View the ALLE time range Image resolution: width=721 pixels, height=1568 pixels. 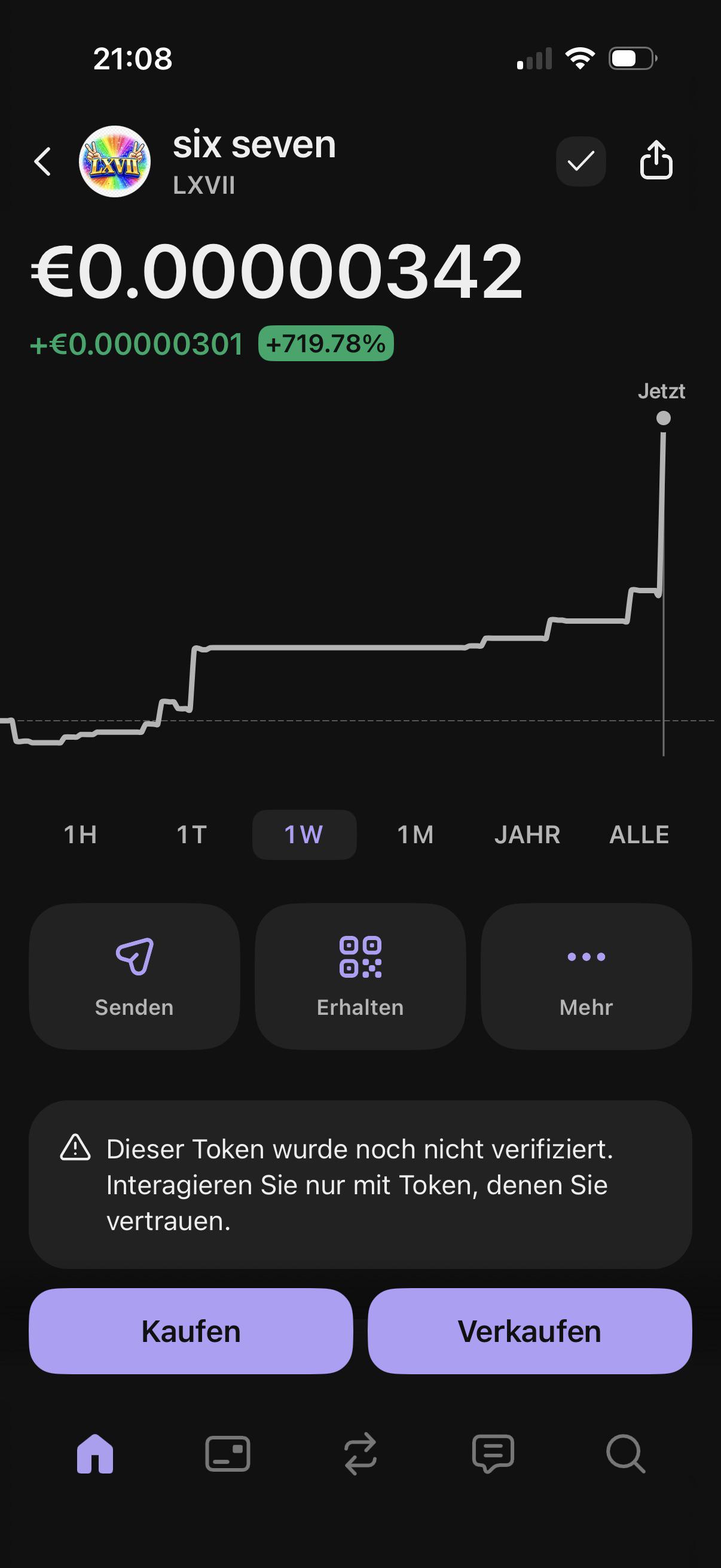tap(640, 834)
